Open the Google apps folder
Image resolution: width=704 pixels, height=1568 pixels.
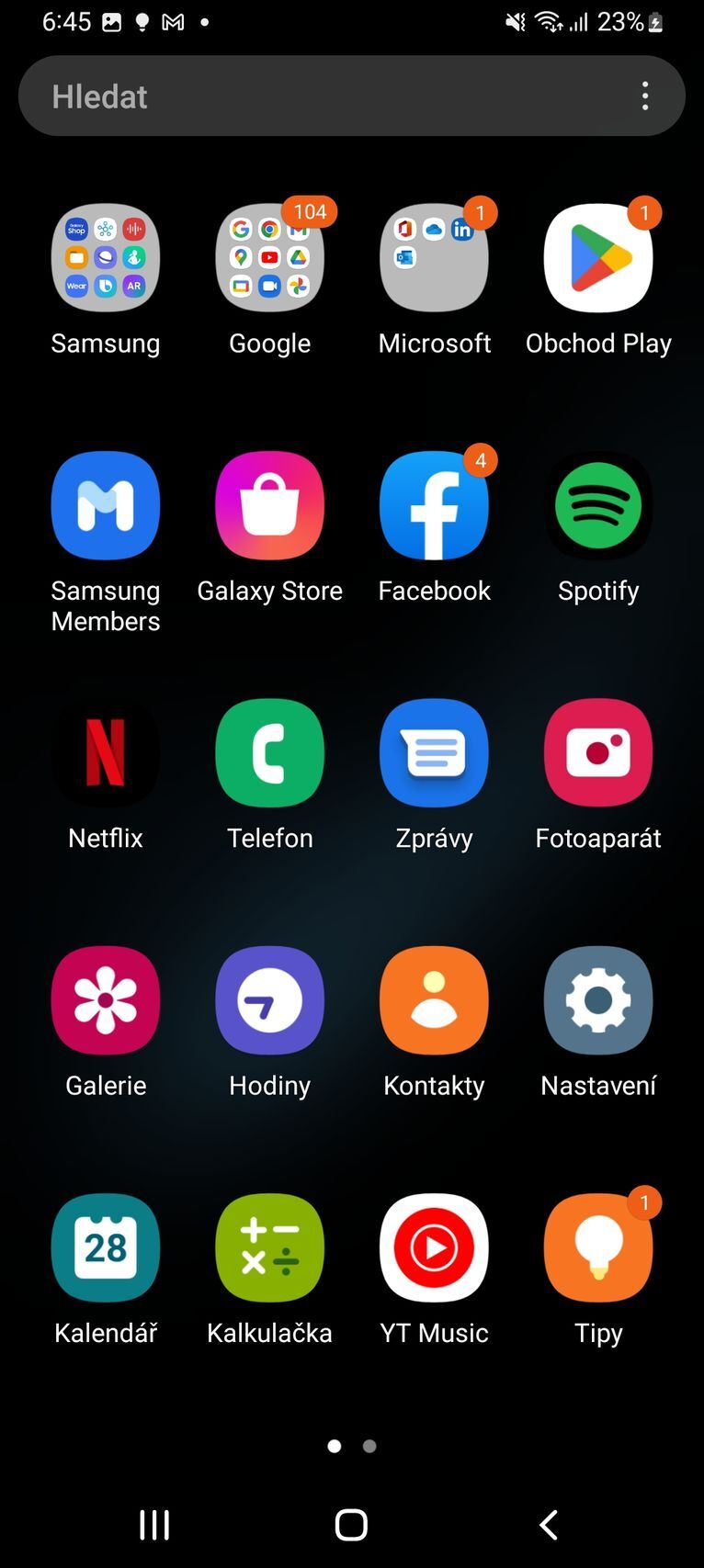269,258
